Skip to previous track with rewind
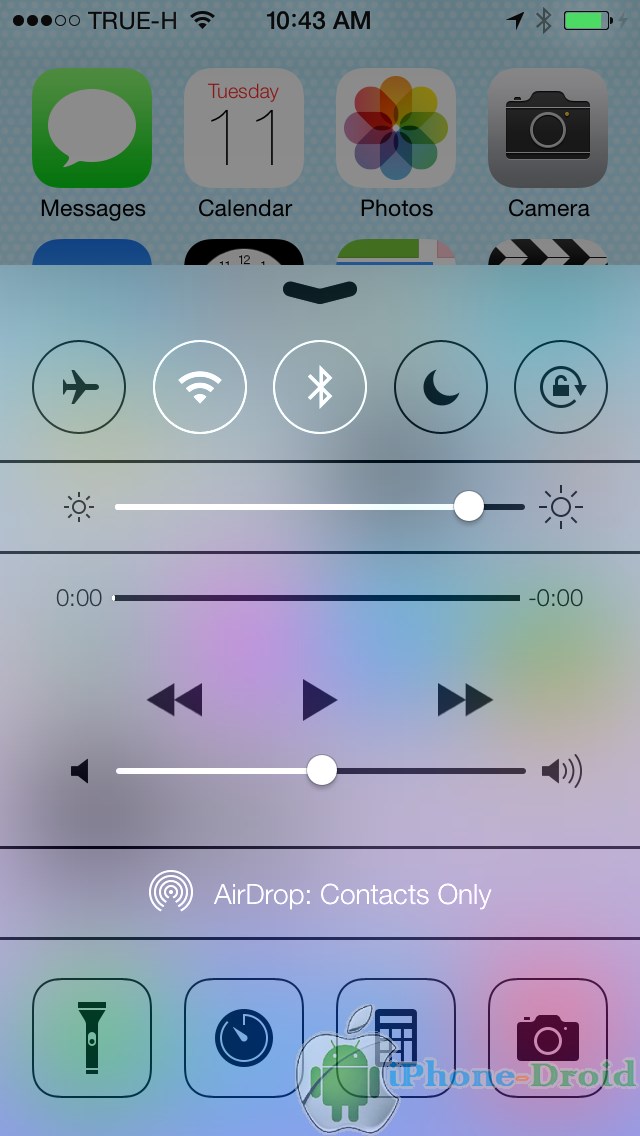Viewport: 640px width, 1136px height. [175, 701]
